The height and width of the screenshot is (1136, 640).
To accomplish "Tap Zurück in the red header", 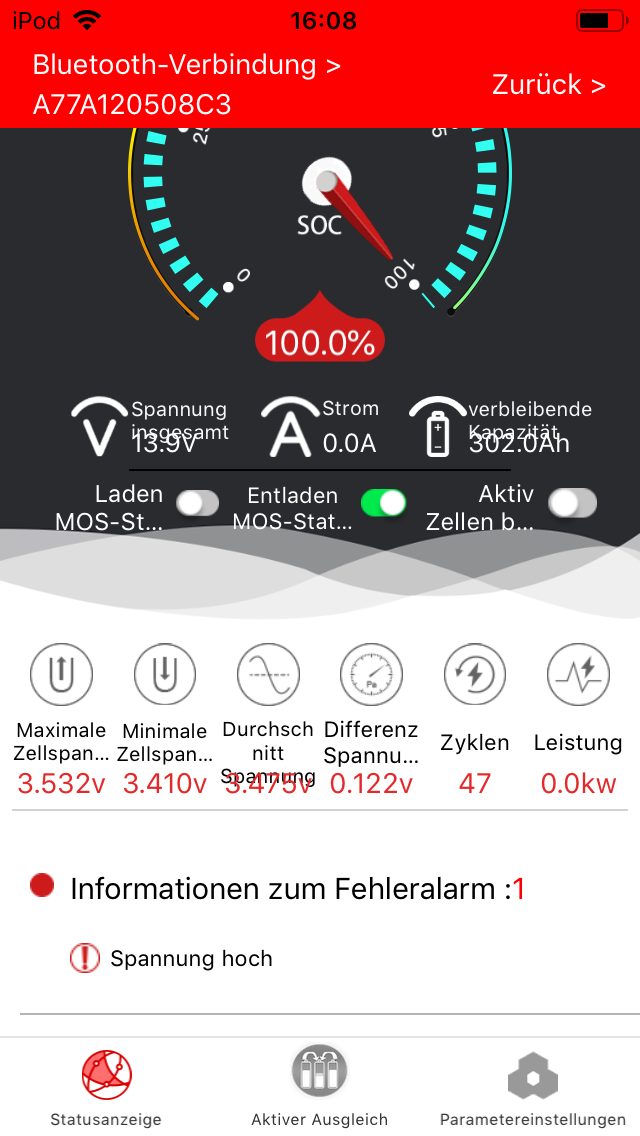I will click(x=548, y=85).
